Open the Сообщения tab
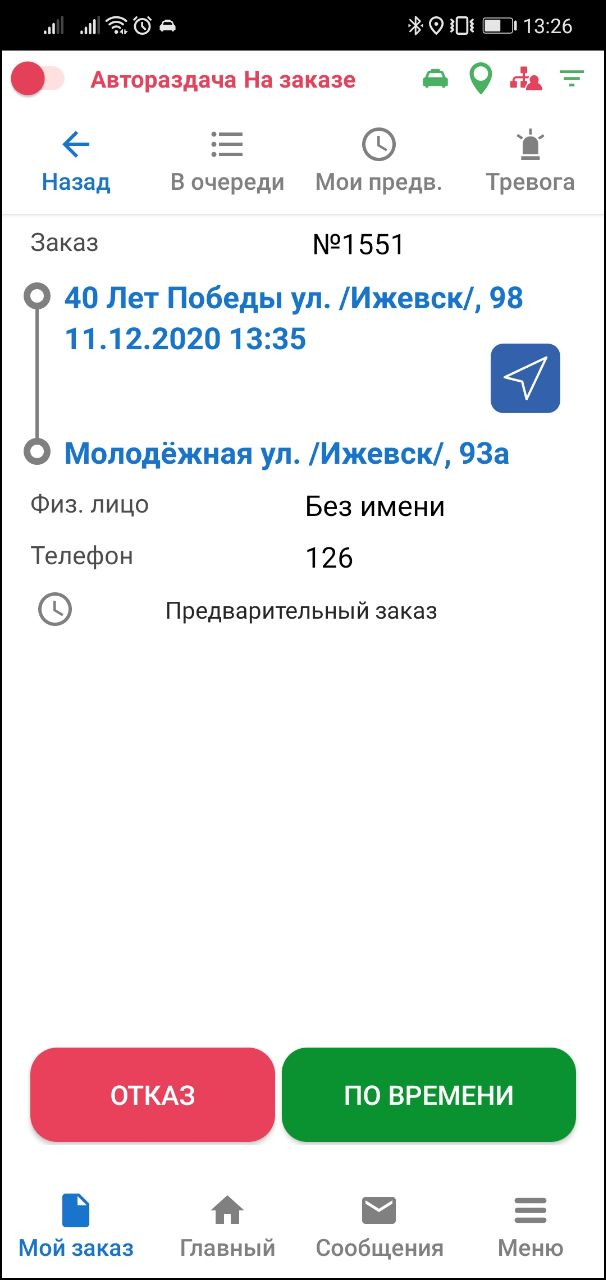The height and width of the screenshot is (1280, 606). tap(379, 1228)
